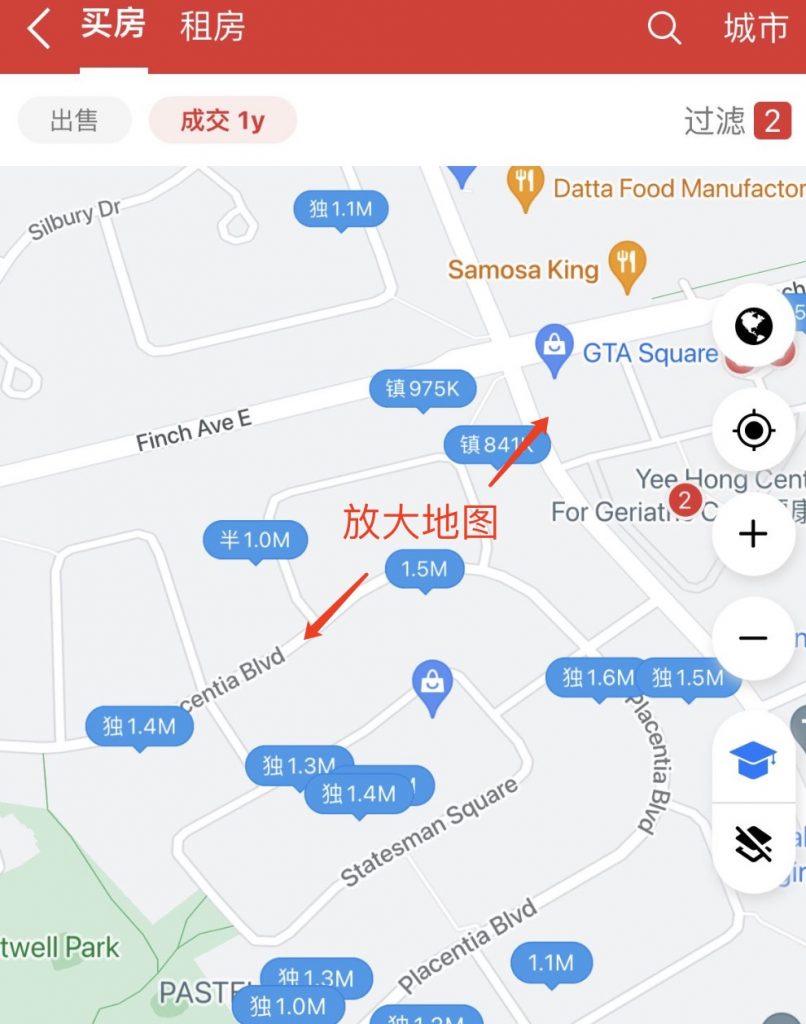This screenshot has width=806, height=1024.
Task: Tap the 成交 1y chip
Action: click(222, 121)
